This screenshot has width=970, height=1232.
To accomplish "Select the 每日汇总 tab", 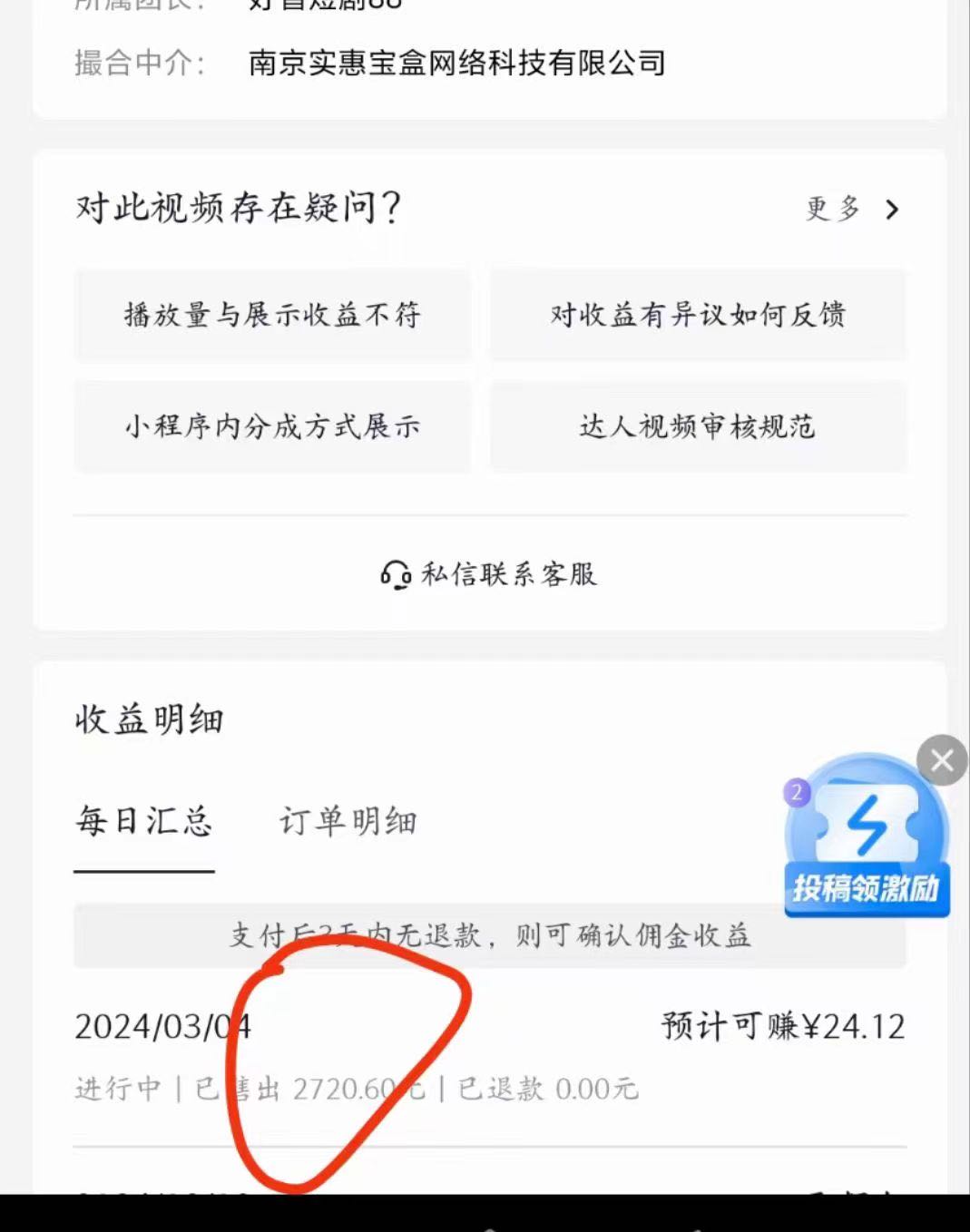I will click(143, 822).
